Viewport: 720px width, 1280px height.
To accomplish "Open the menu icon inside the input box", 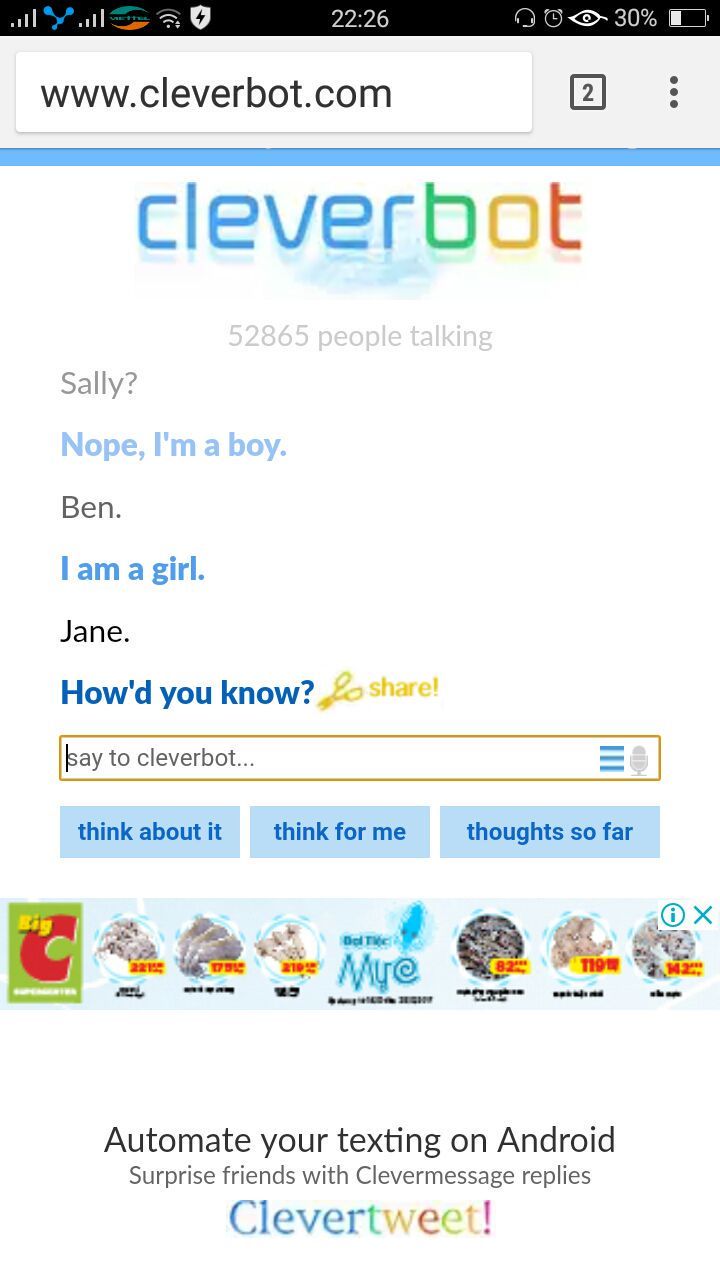I will (x=611, y=759).
